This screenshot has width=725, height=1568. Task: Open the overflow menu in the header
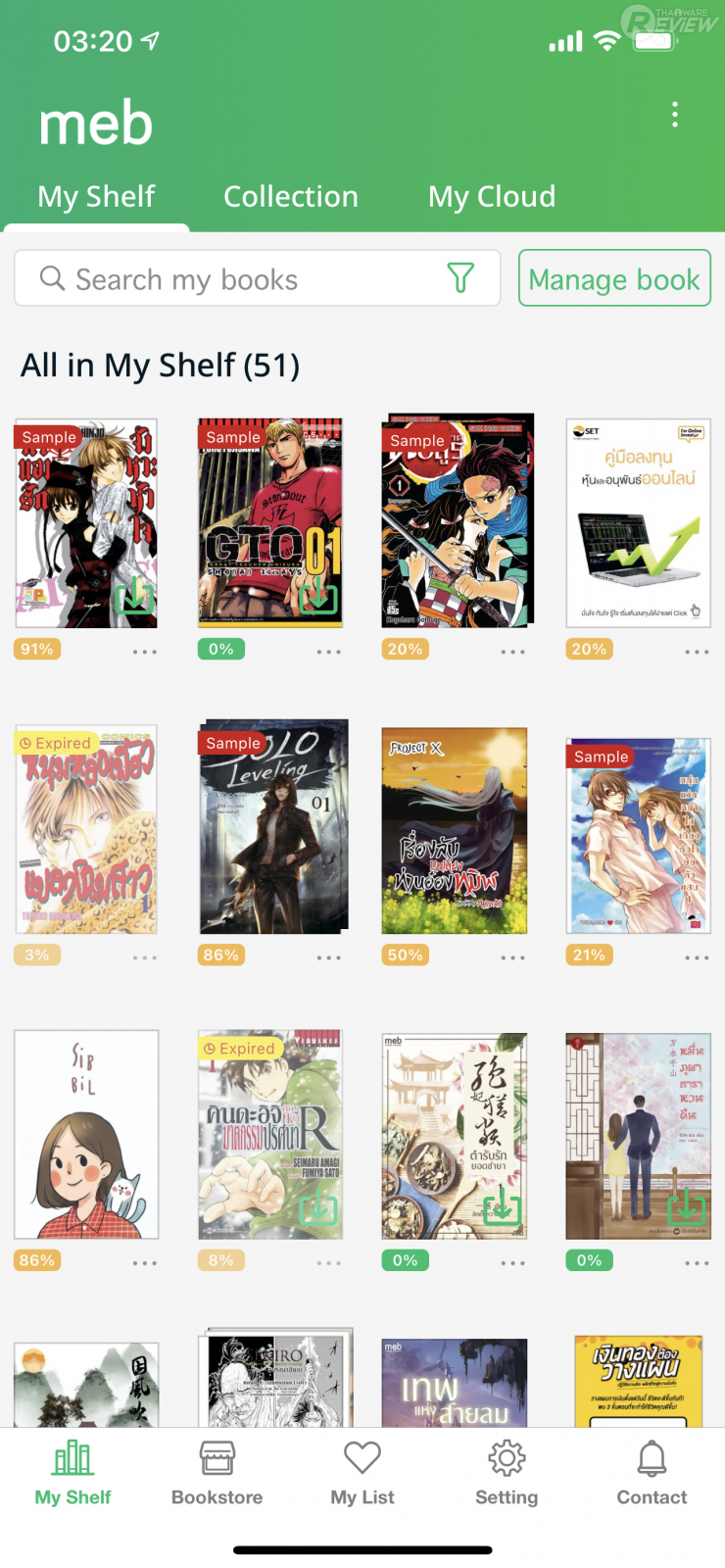tap(675, 115)
